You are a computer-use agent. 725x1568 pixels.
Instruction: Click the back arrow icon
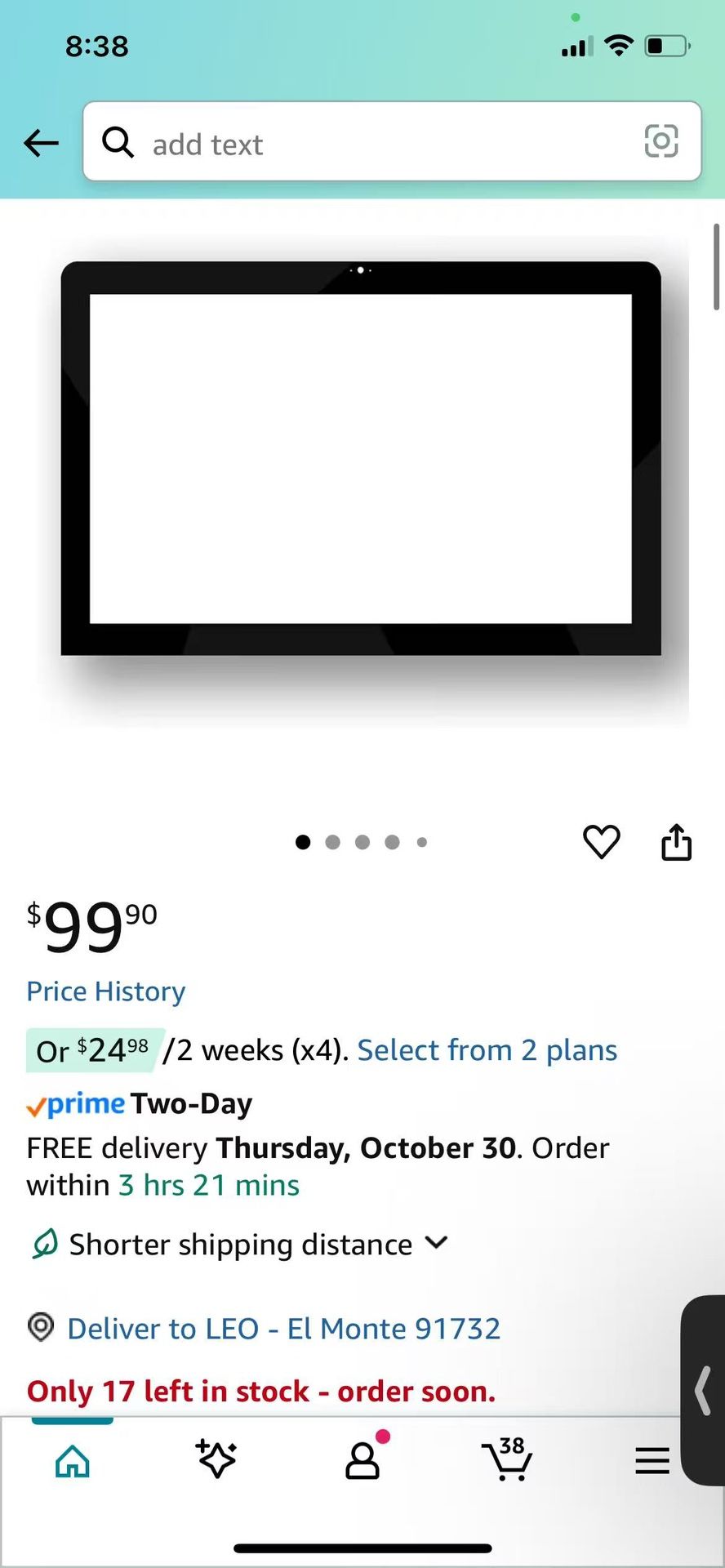click(x=41, y=143)
